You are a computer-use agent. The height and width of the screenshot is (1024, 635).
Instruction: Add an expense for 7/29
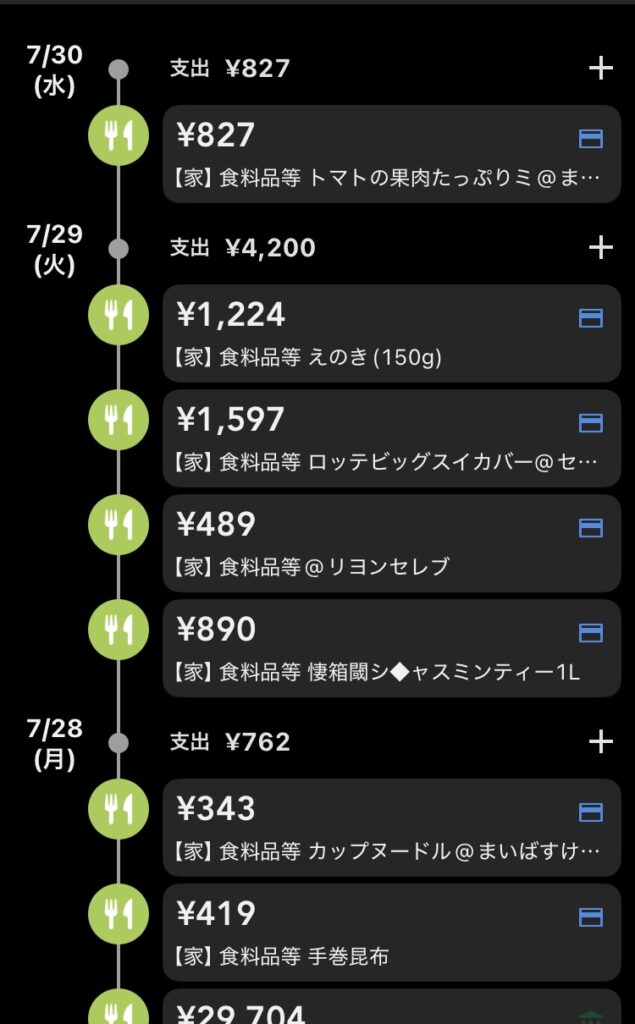[x=600, y=248]
